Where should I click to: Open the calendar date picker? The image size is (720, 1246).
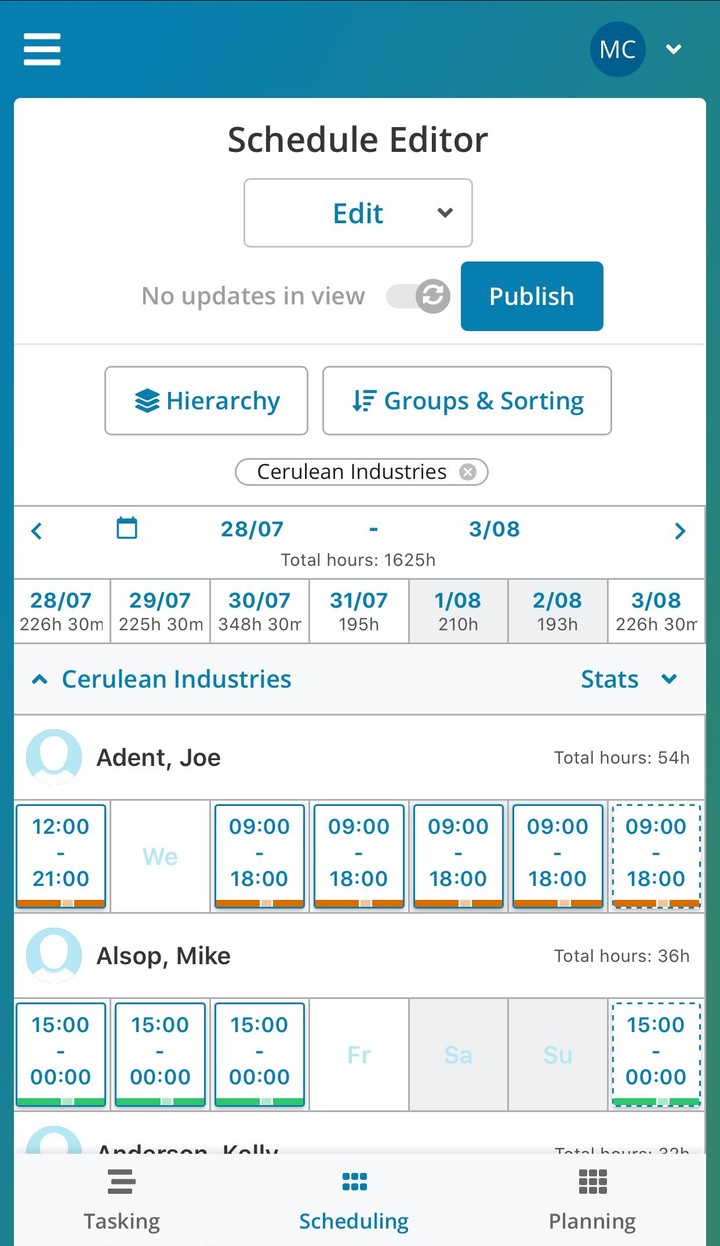tap(126, 530)
